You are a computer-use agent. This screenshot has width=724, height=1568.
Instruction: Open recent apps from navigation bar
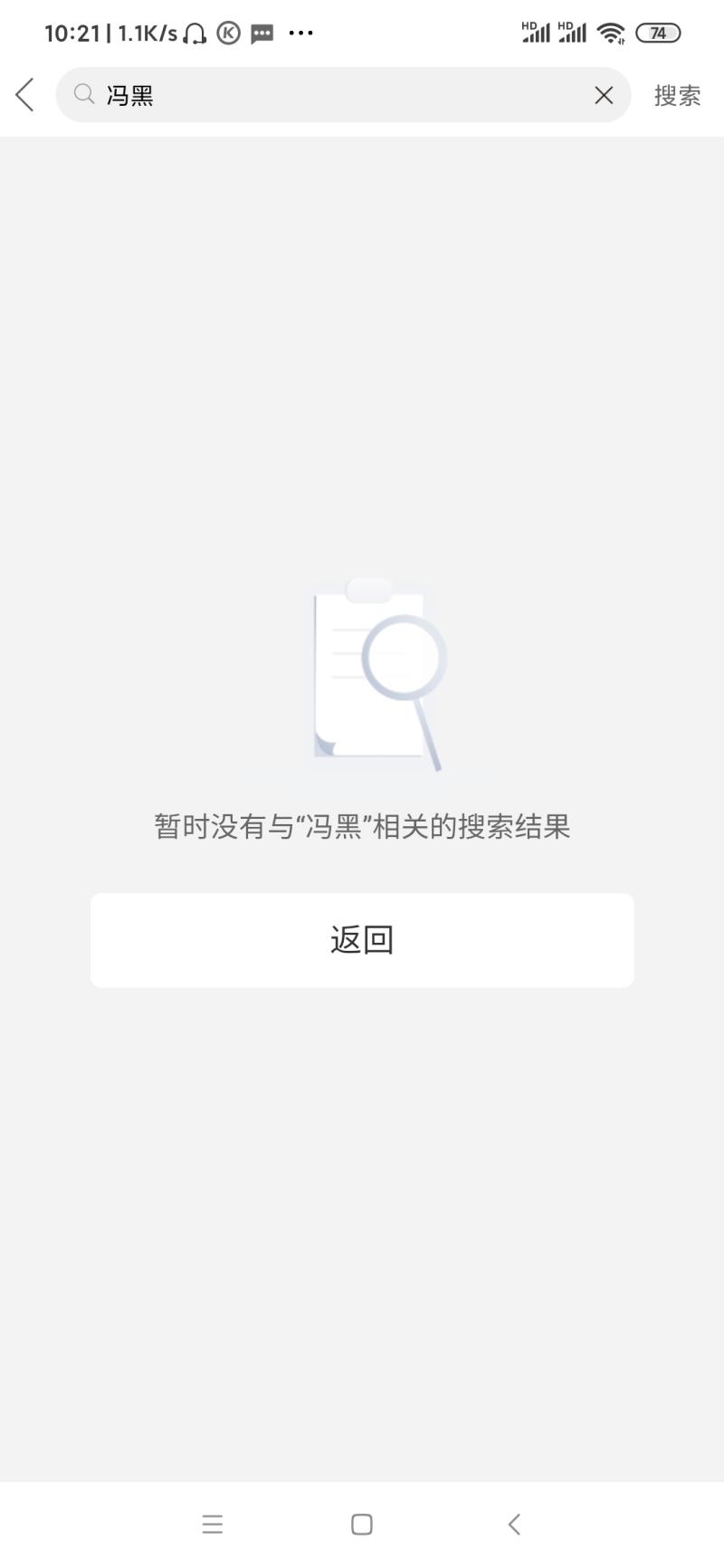click(213, 1524)
